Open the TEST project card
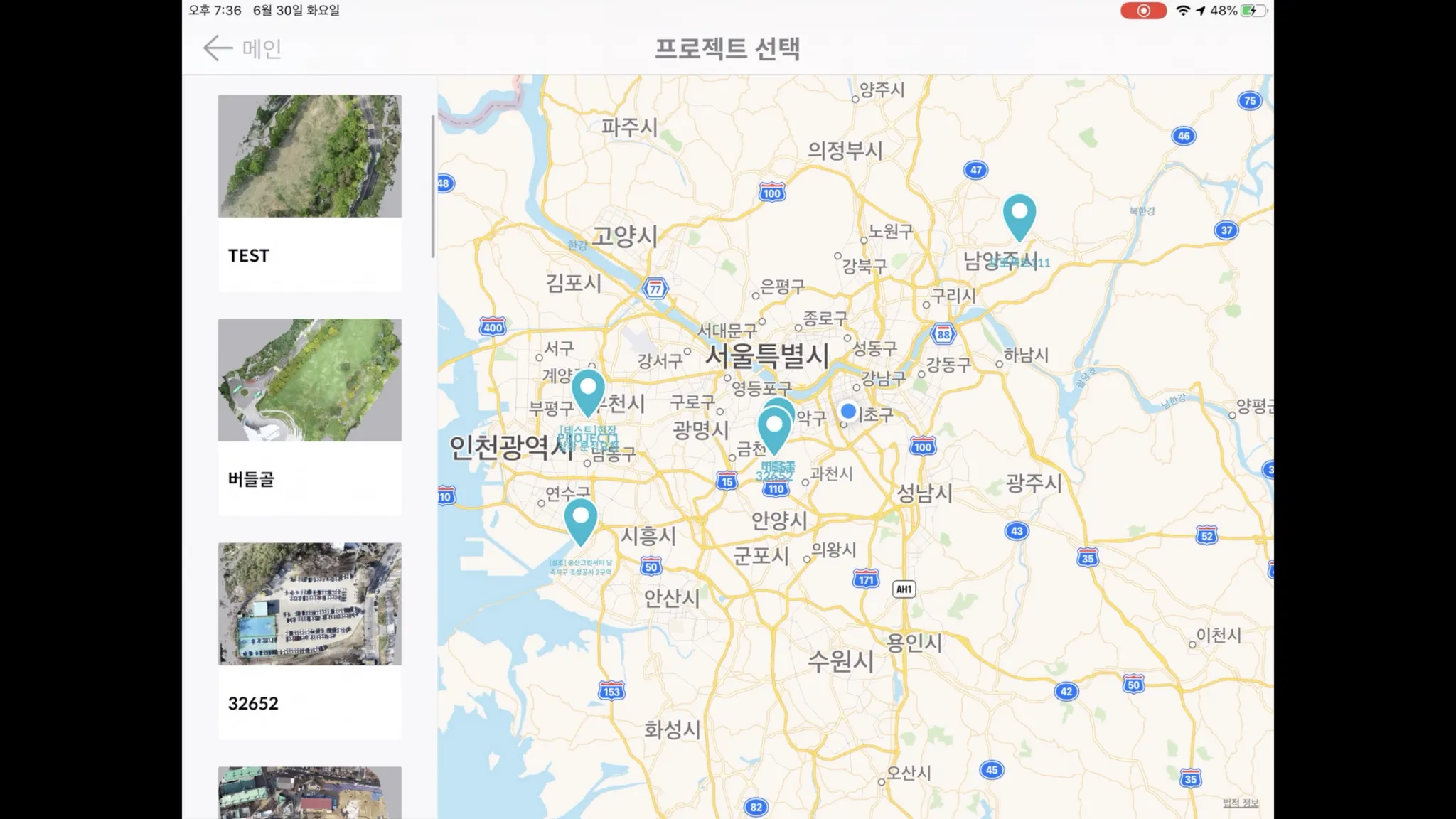This screenshot has height=819, width=1456. point(309,192)
